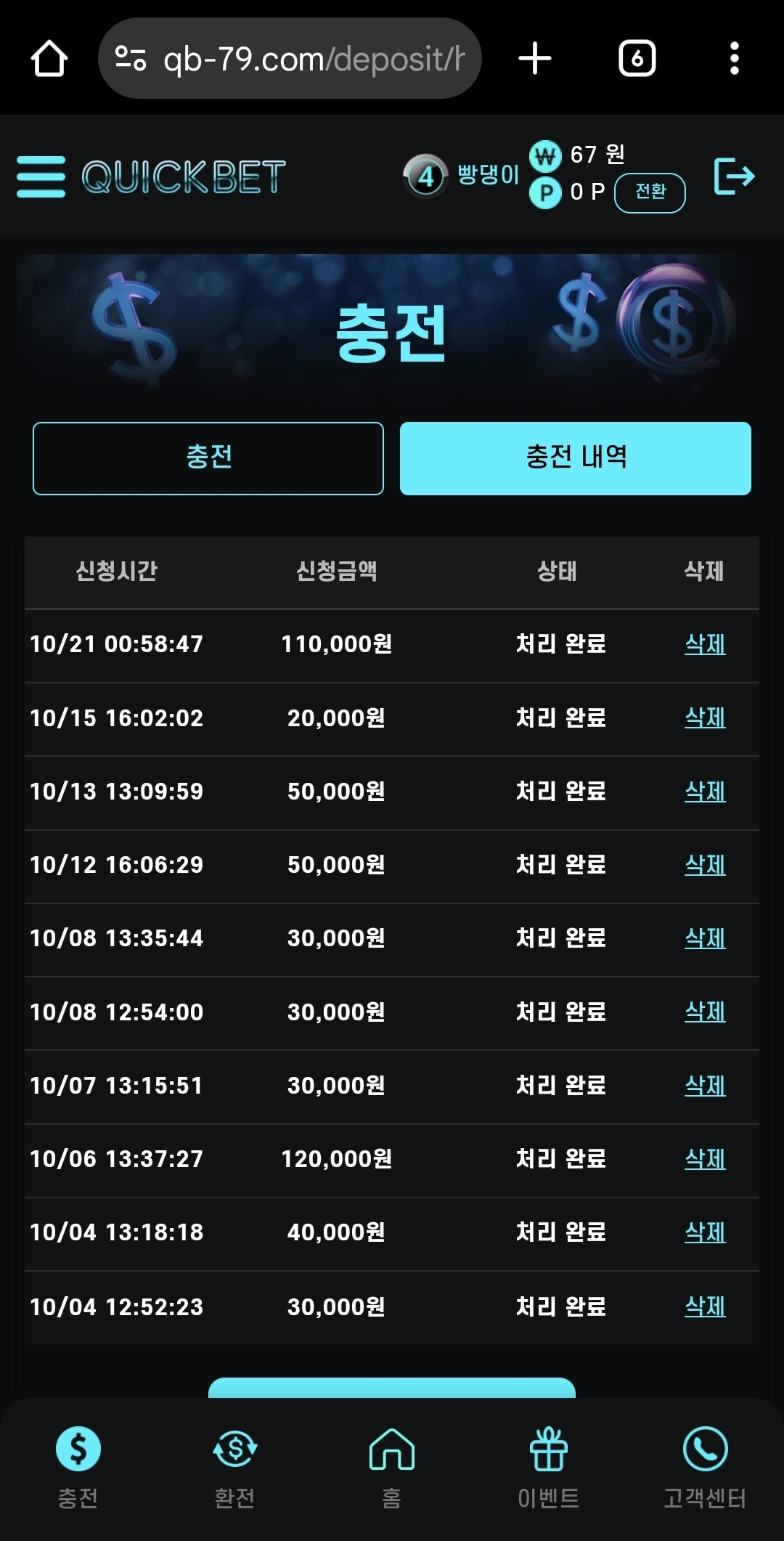The height and width of the screenshot is (1541, 784).
Task: Delete the 10/13 13:09:59 deposit record
Action: coord(704,792)
